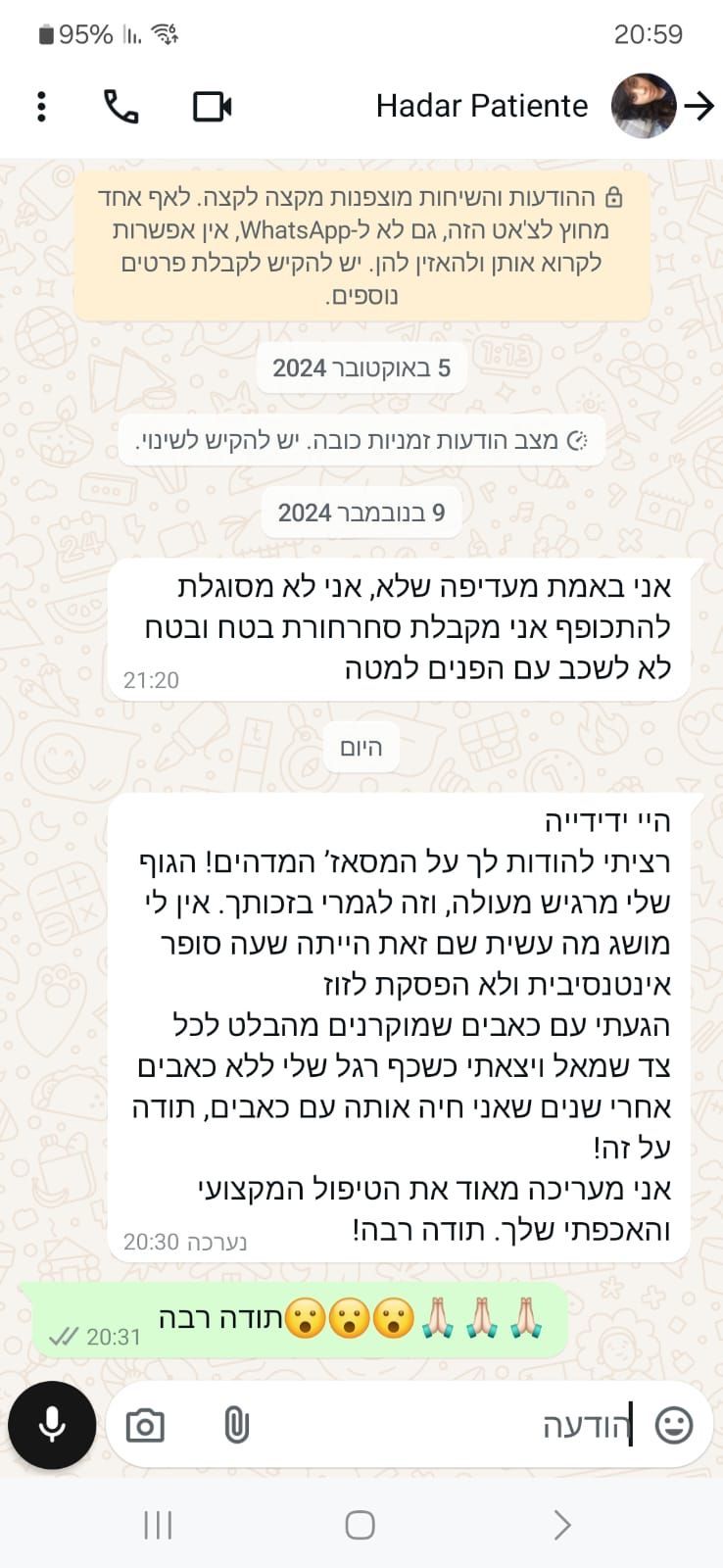Open the emoji picker
Image resolution: width=723 pixels, height=1568 pixels.
pos(673,1425)
